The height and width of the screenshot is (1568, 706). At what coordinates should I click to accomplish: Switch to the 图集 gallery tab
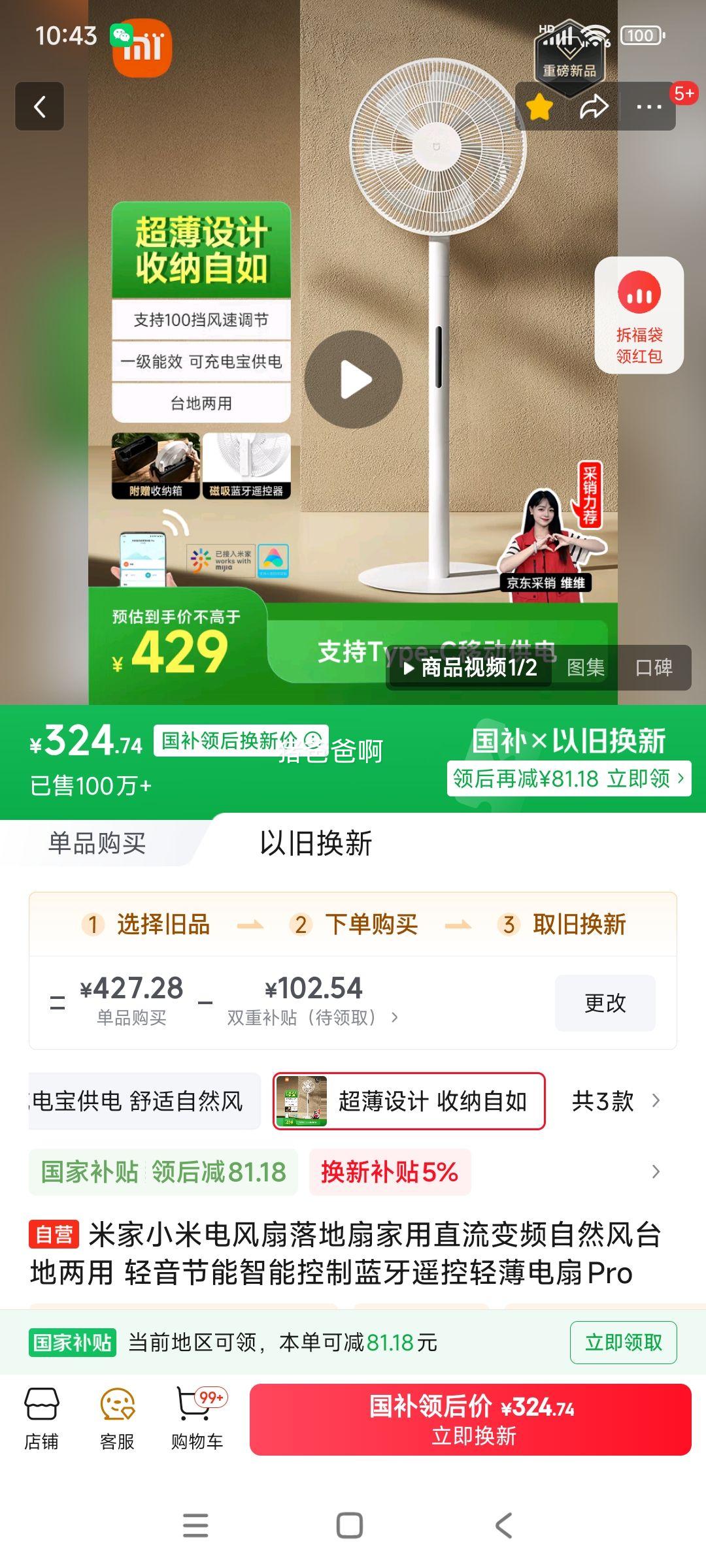tap(585, 668)
